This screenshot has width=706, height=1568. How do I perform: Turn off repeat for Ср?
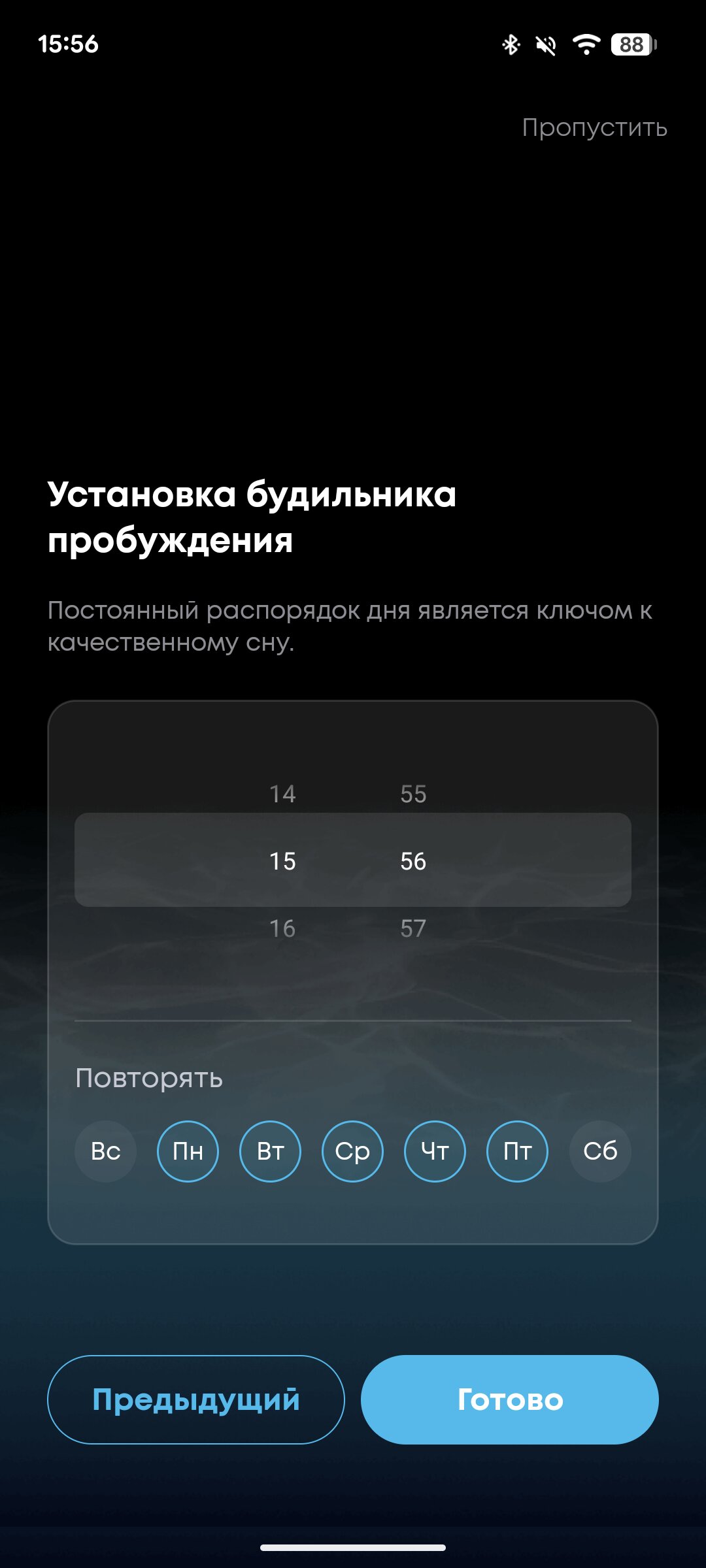(x=353, y=1151)
